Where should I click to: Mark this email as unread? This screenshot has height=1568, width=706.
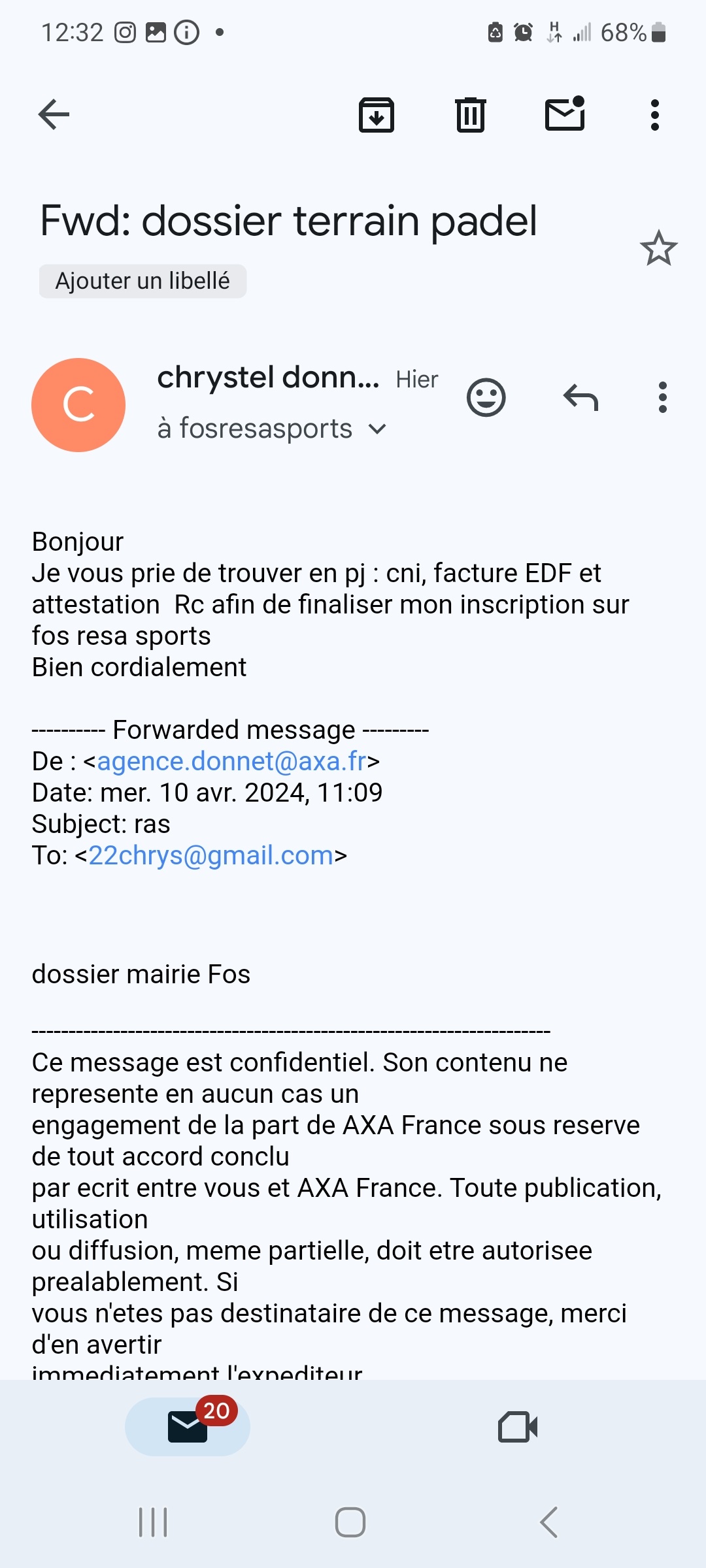tap(565, 114)
